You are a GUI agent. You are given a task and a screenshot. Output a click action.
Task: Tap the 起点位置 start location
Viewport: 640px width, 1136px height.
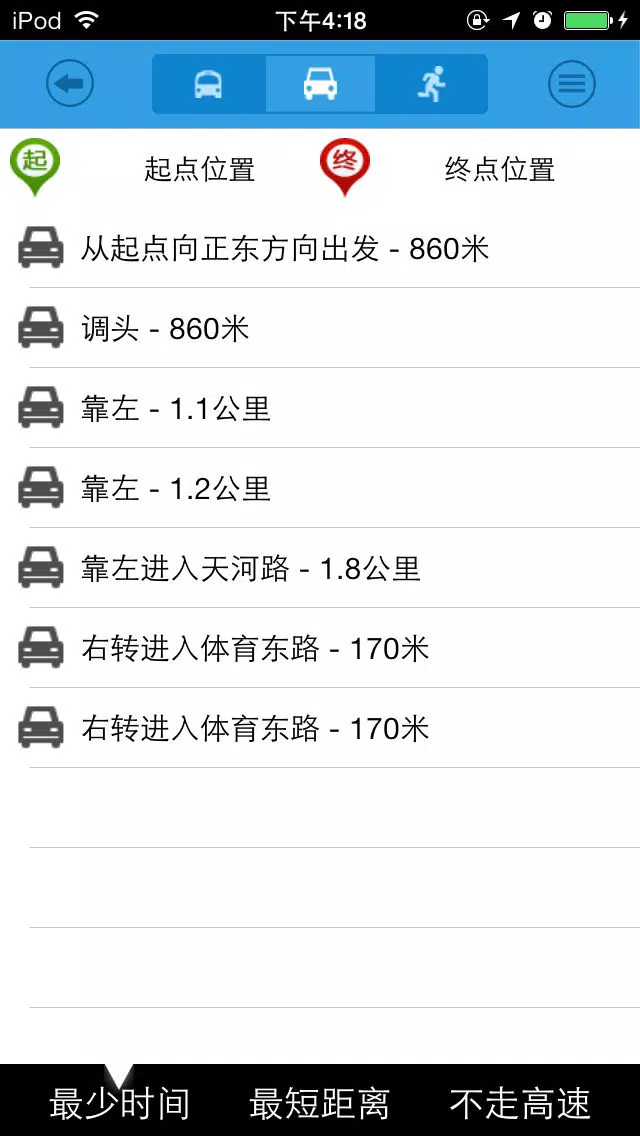[199, 170]
